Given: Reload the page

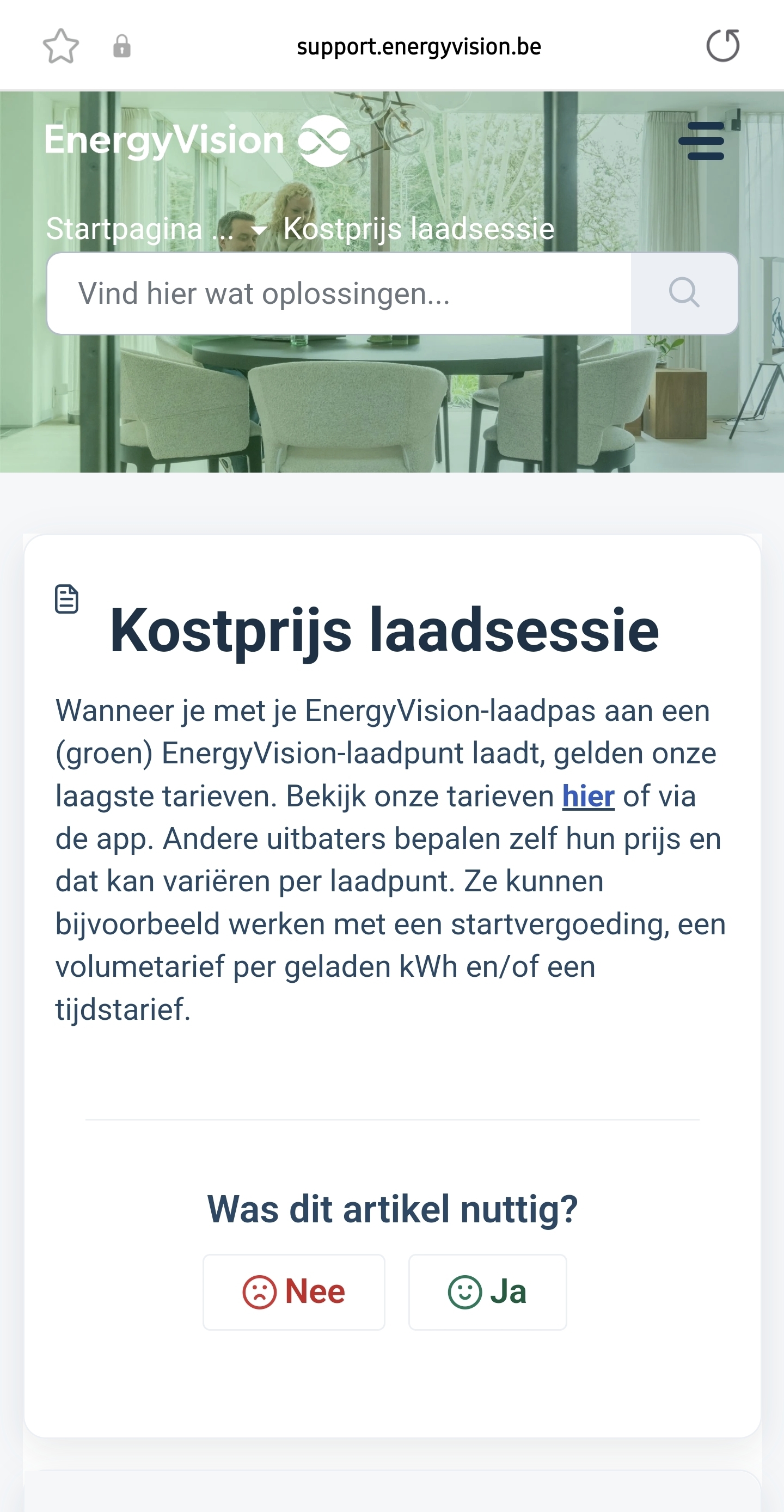Looking at the screenshot, I should pos(722,46).
